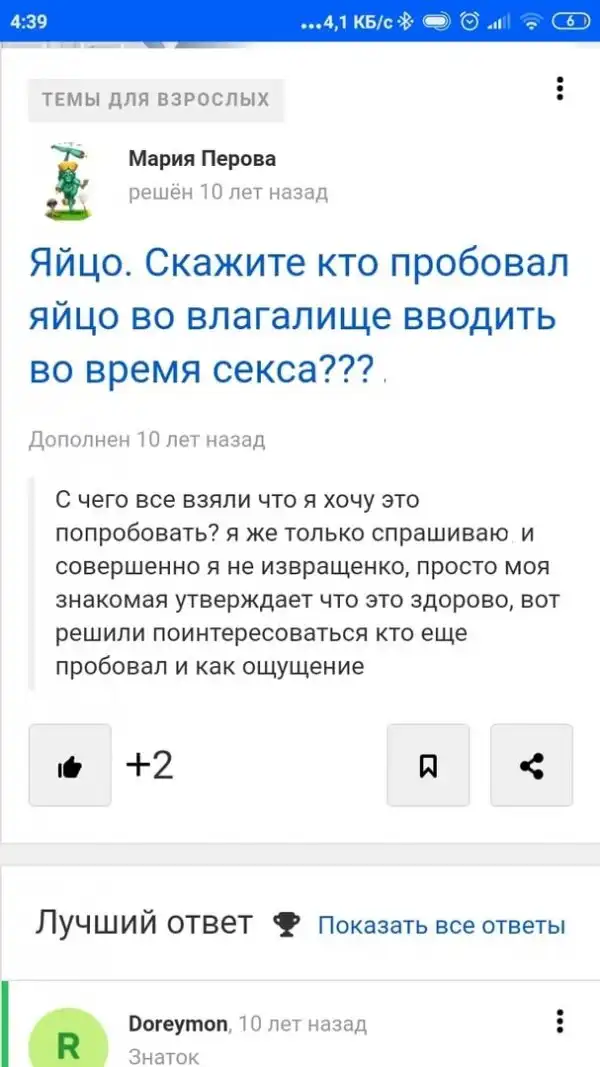The height and width of the screenshot is (1067, 600).
Task: Open overflow menu on Doreymon's answer
Action: (x=560, y=1021)
